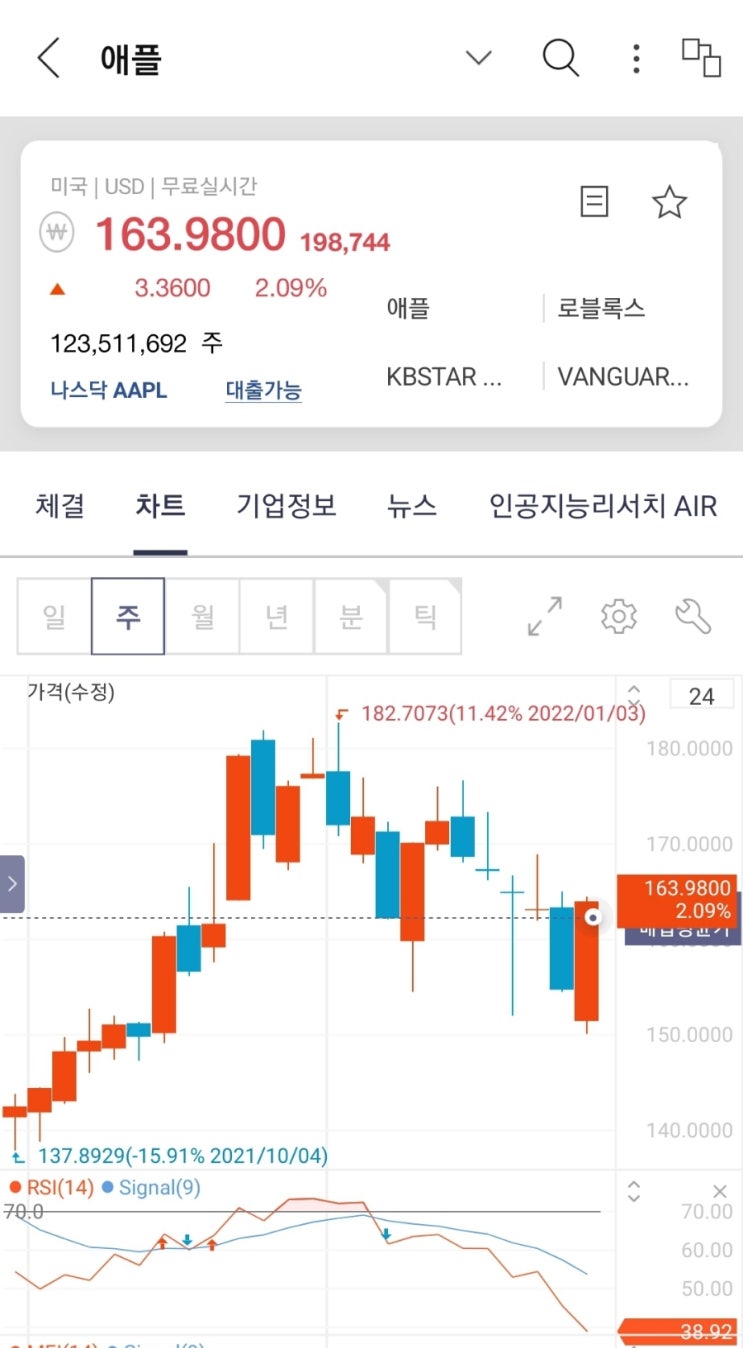743x1348 pixels.
Task: Open chart settings gear
Action: point(619,616)
